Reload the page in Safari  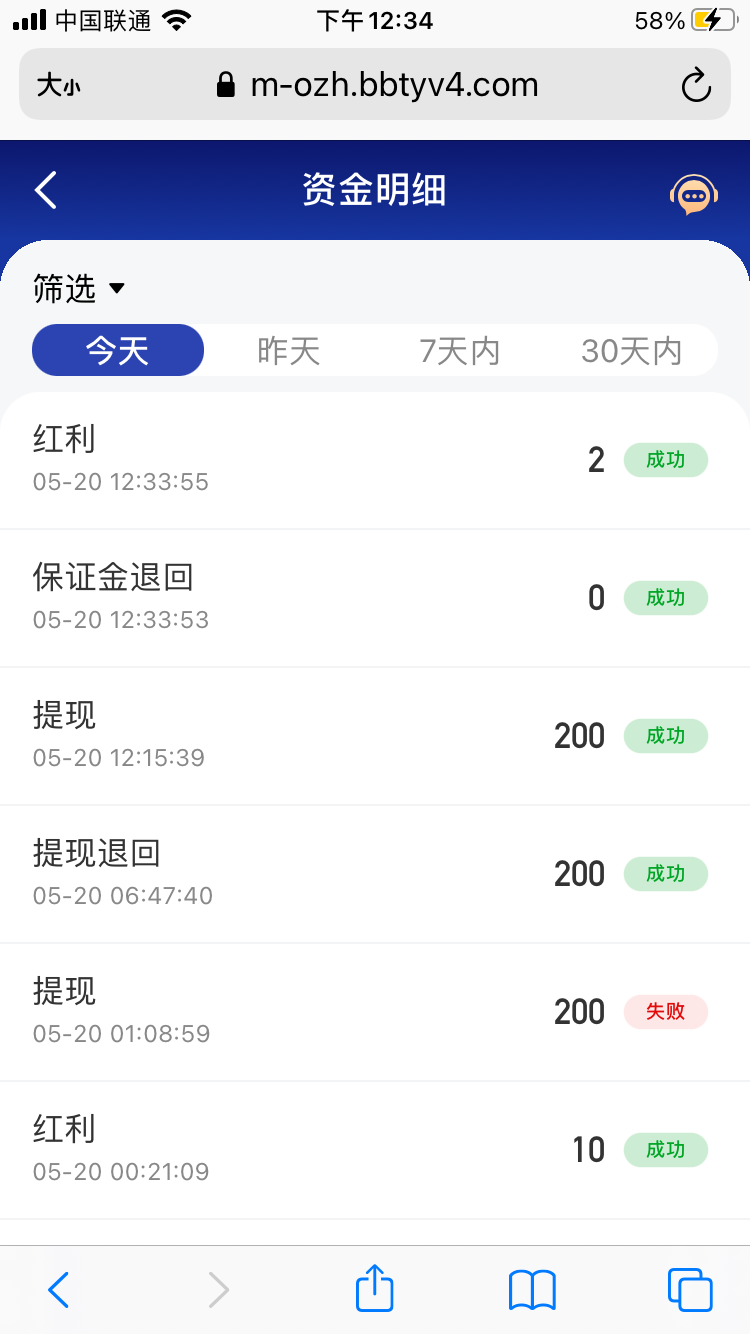(696, 85)
